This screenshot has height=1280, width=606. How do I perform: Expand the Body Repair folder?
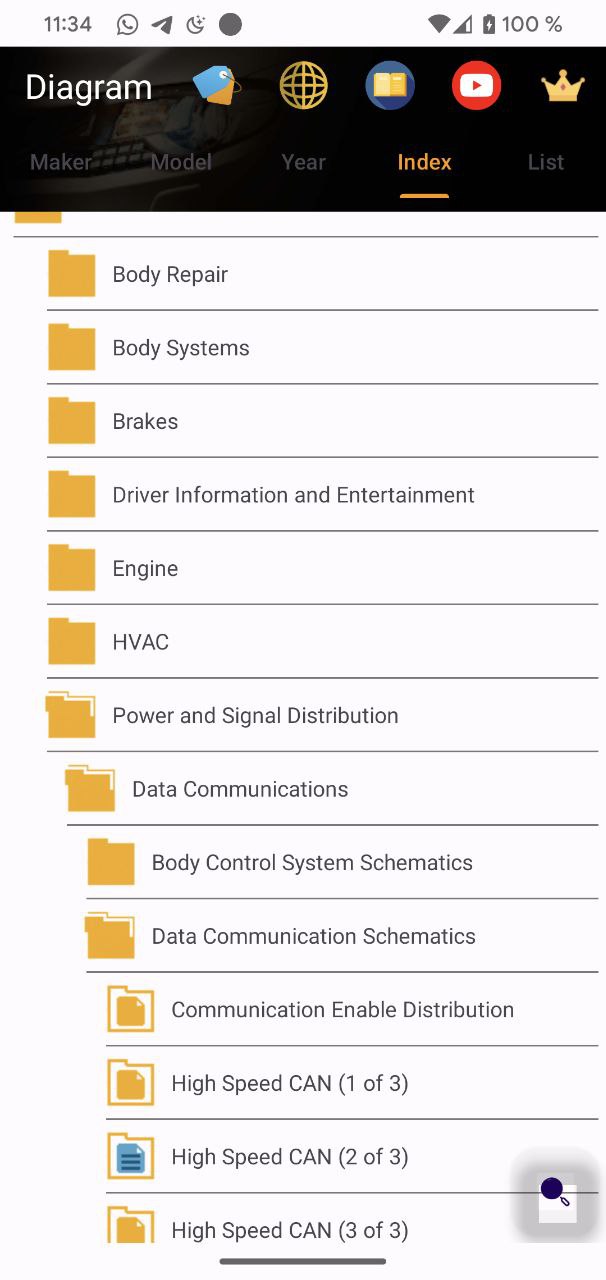[322, 274]
